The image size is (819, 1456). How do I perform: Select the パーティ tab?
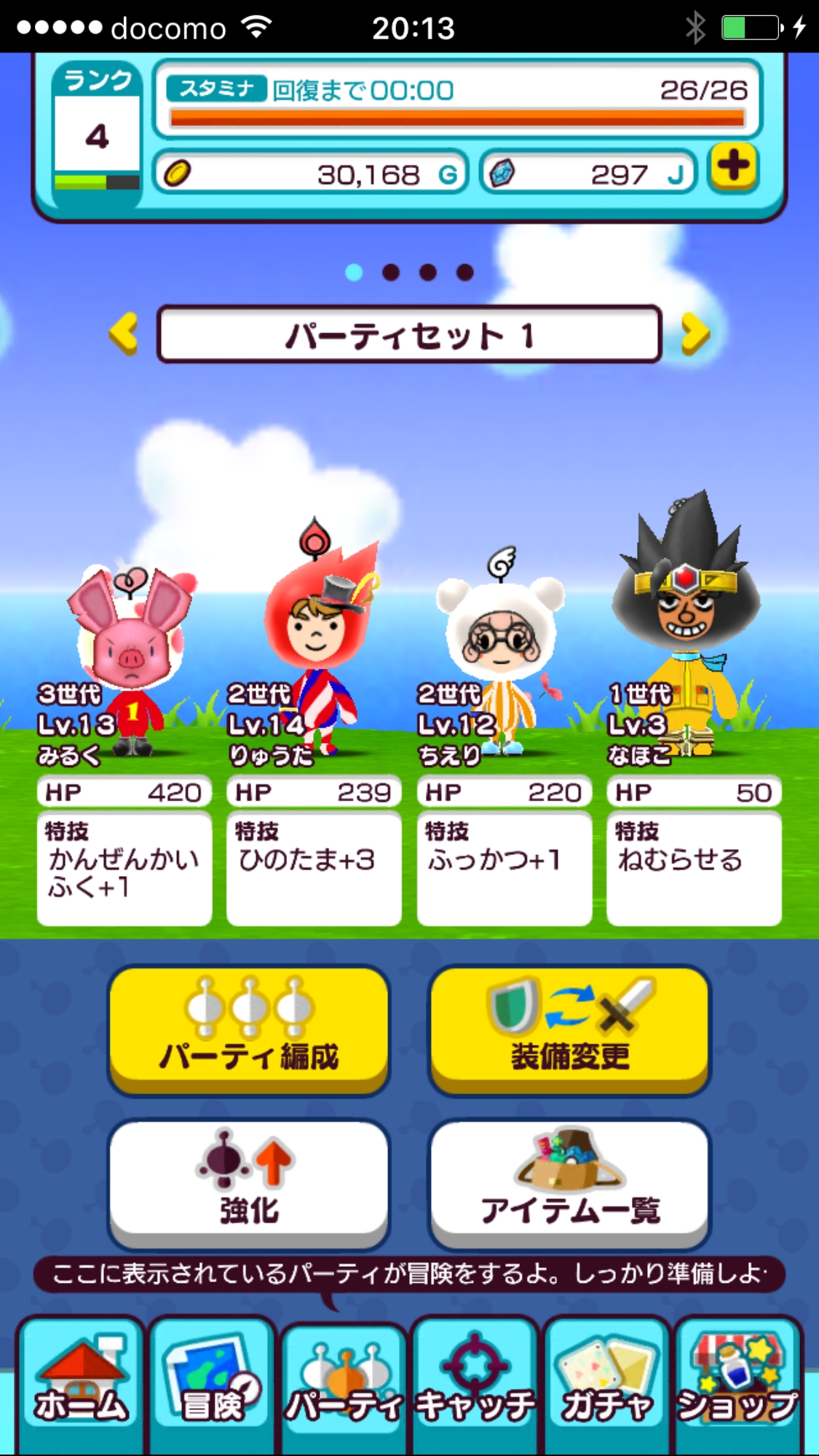pyautogui.click(x=344, y=1383)
